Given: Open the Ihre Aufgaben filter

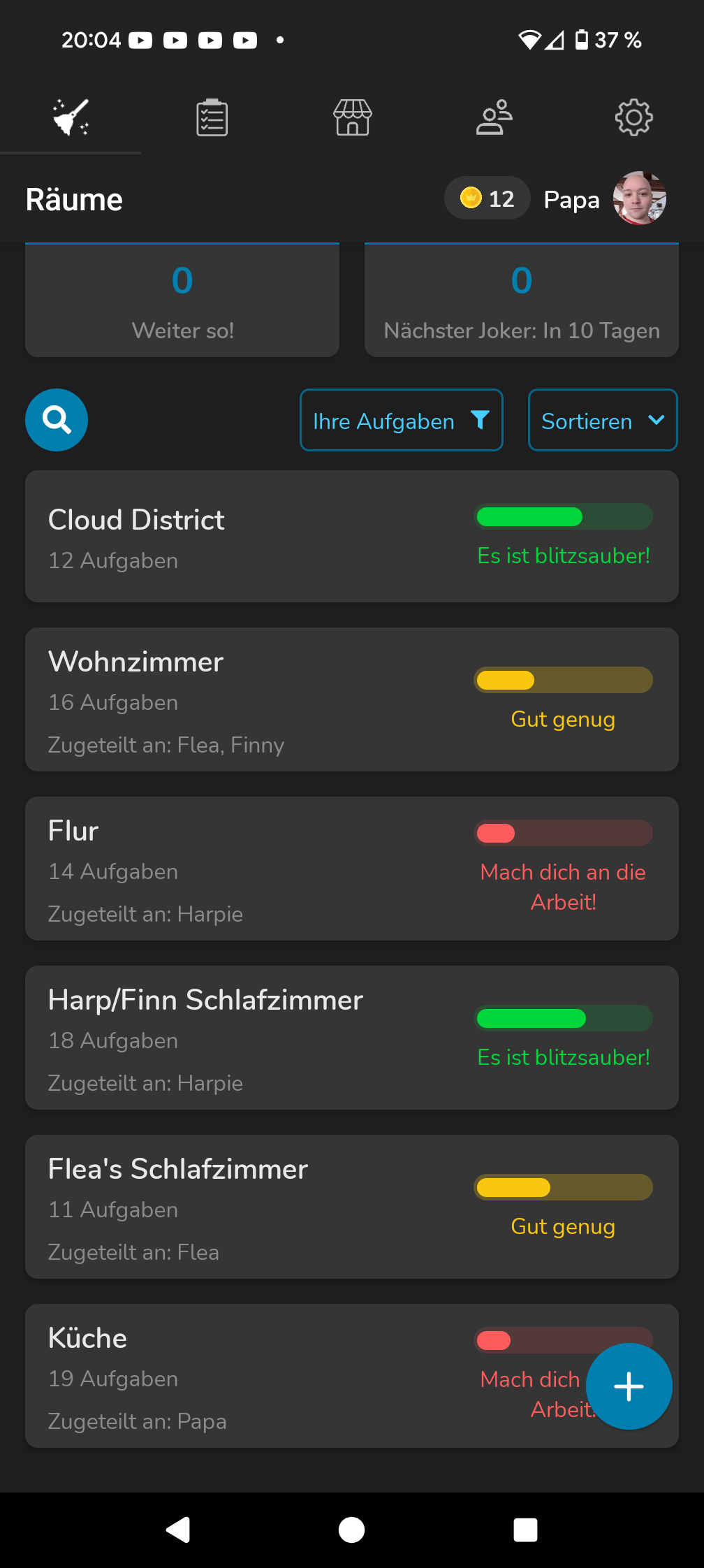Looking at the screenshot, I should click(402, 420).
